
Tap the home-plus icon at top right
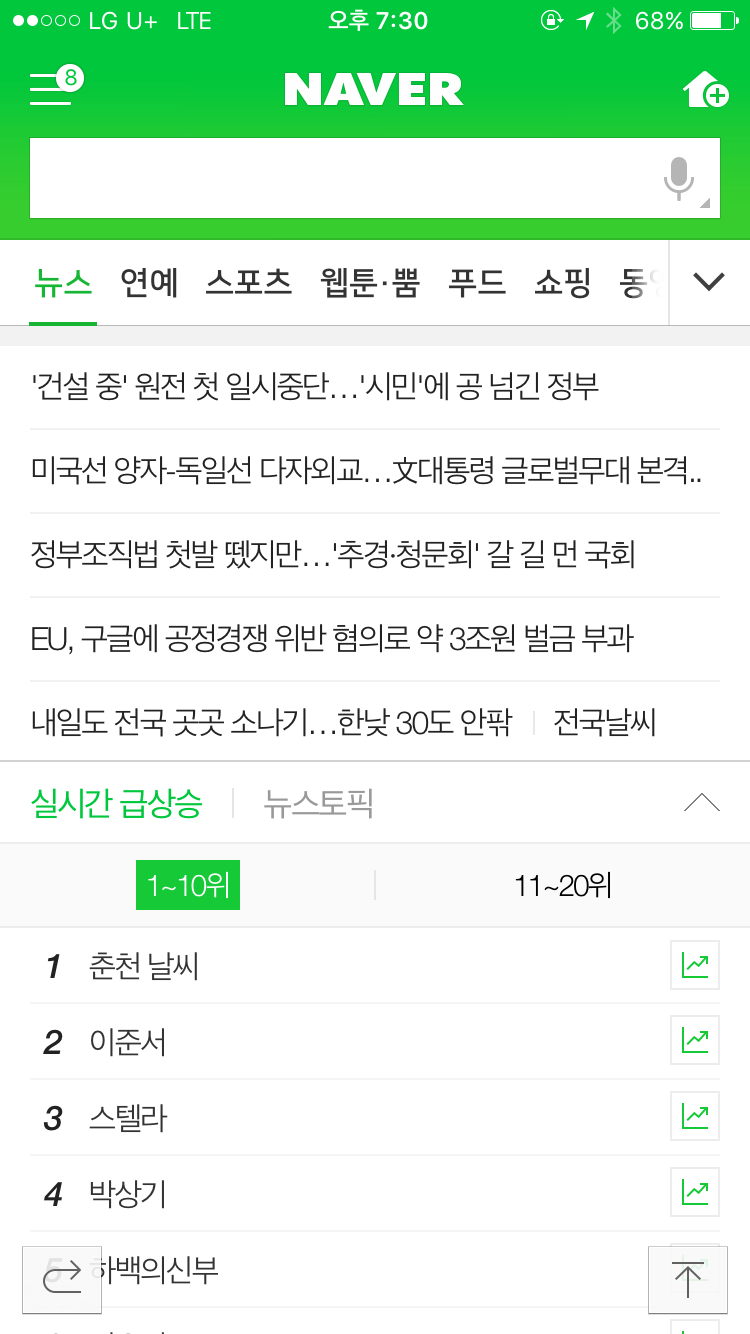click(705, 89)
